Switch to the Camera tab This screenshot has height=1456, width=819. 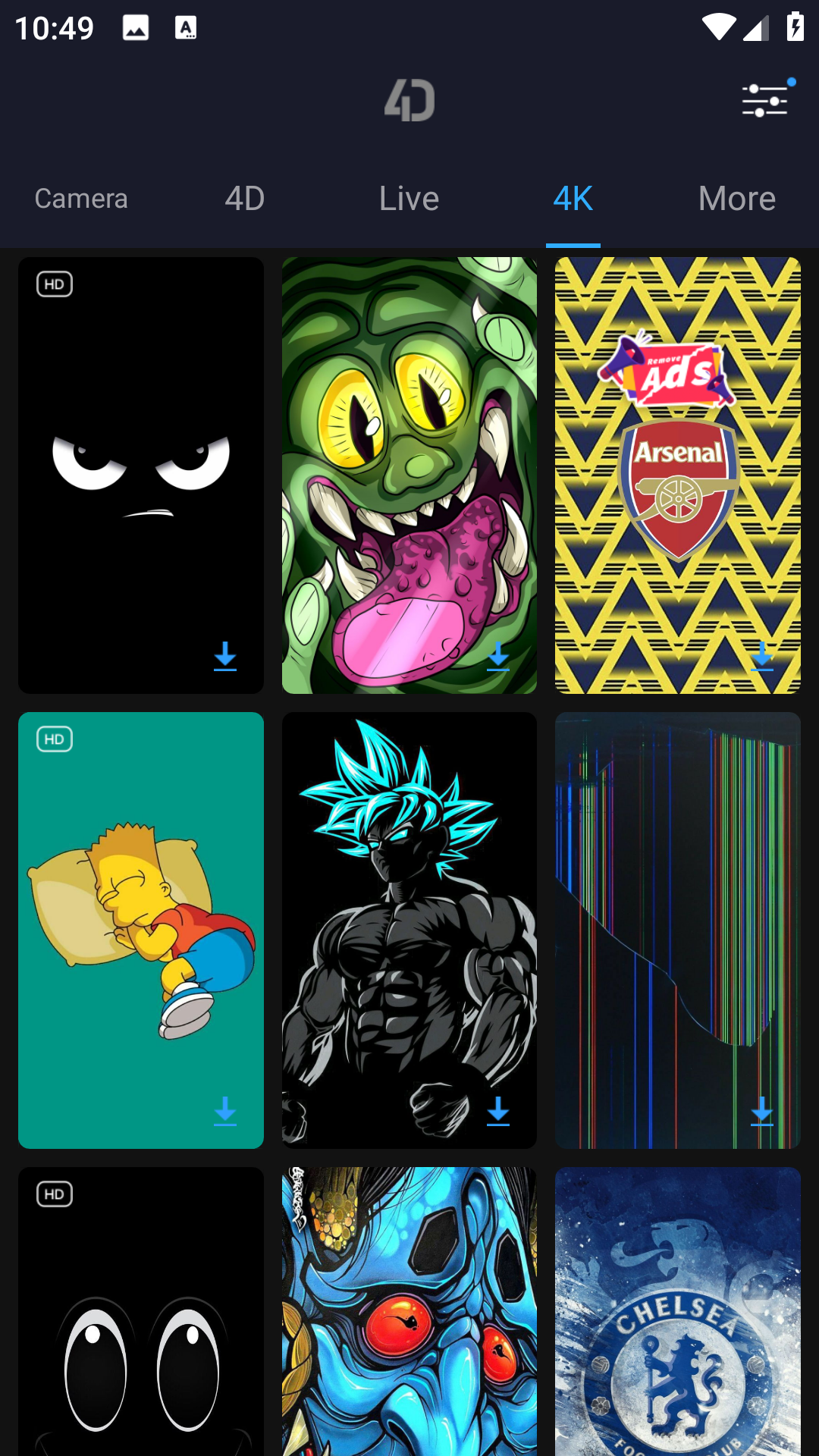[x=81, y=199]
